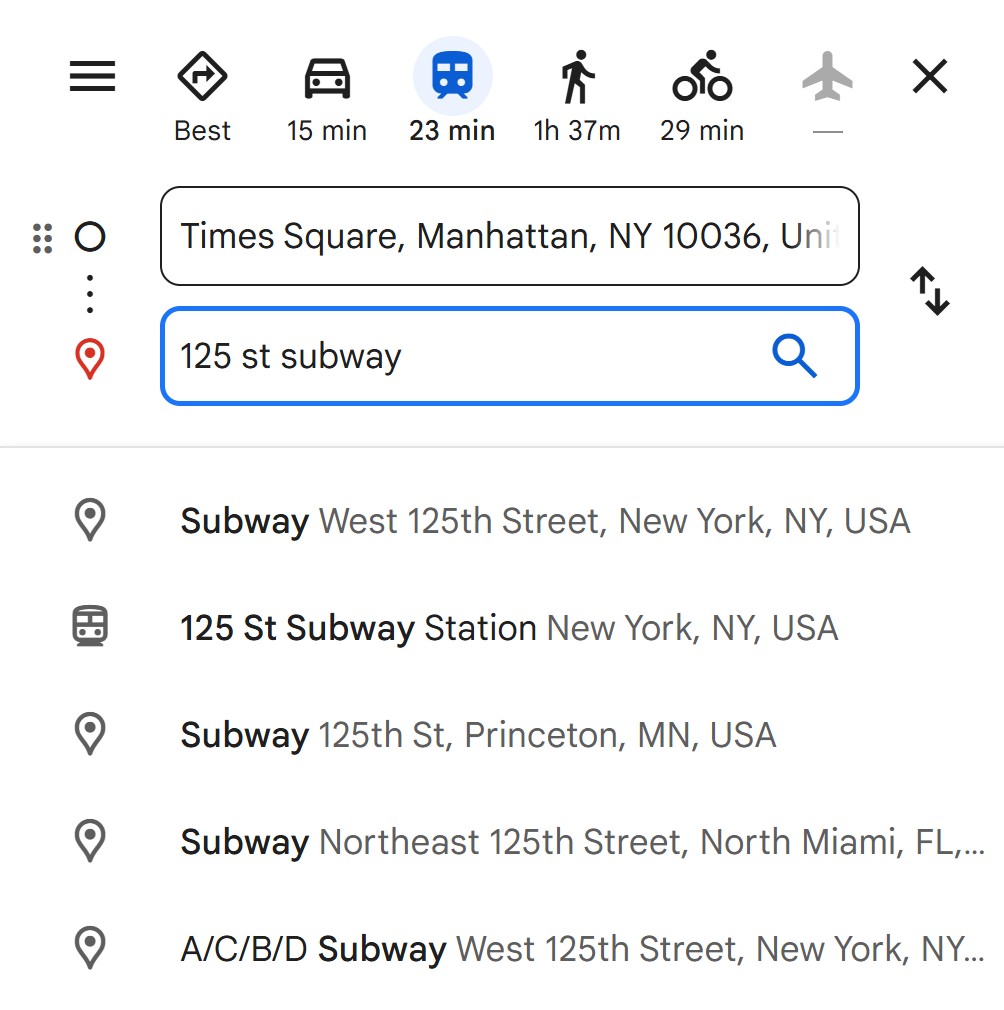Close the directions panel

pyautogui.click(x=930, y=77)
